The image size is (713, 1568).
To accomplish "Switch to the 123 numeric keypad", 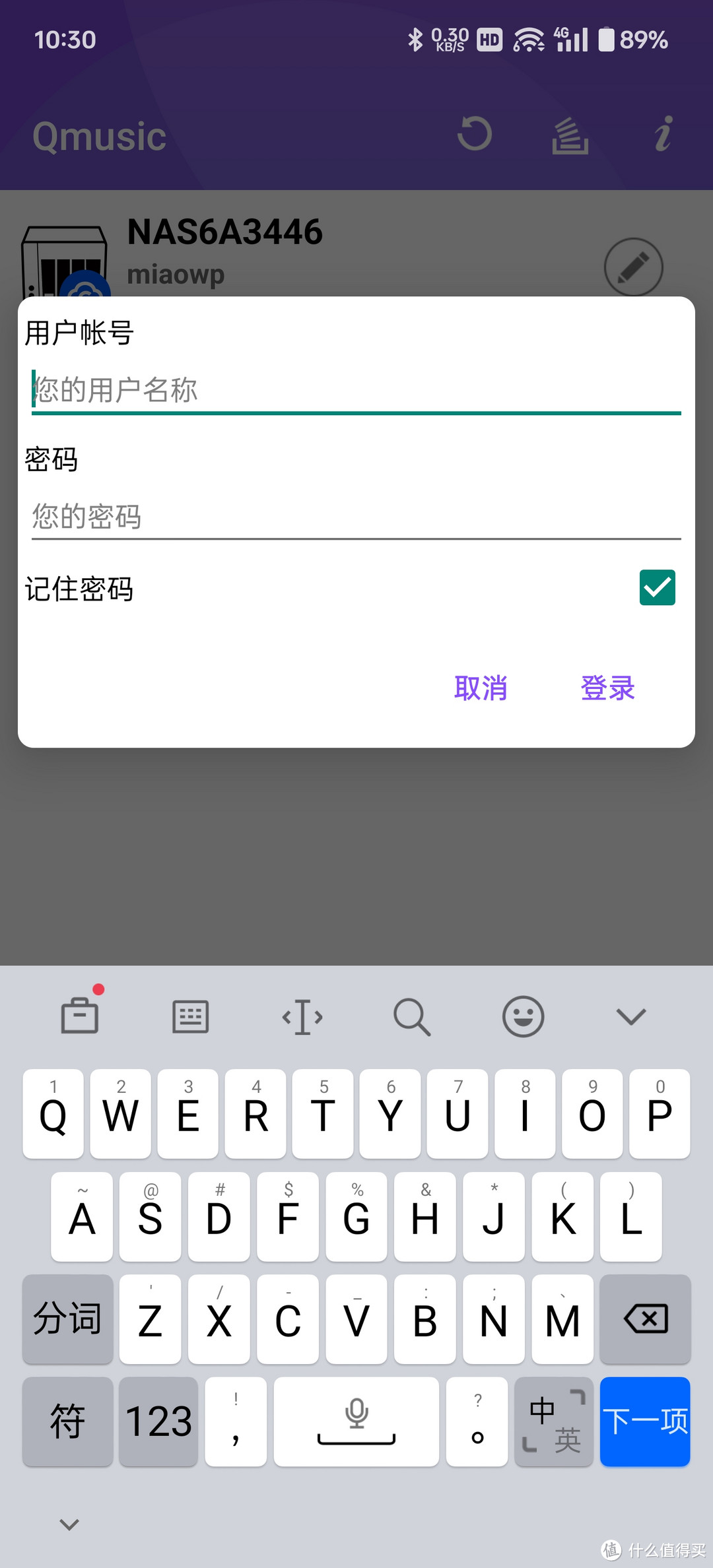I will click(x=158, y=1422).
